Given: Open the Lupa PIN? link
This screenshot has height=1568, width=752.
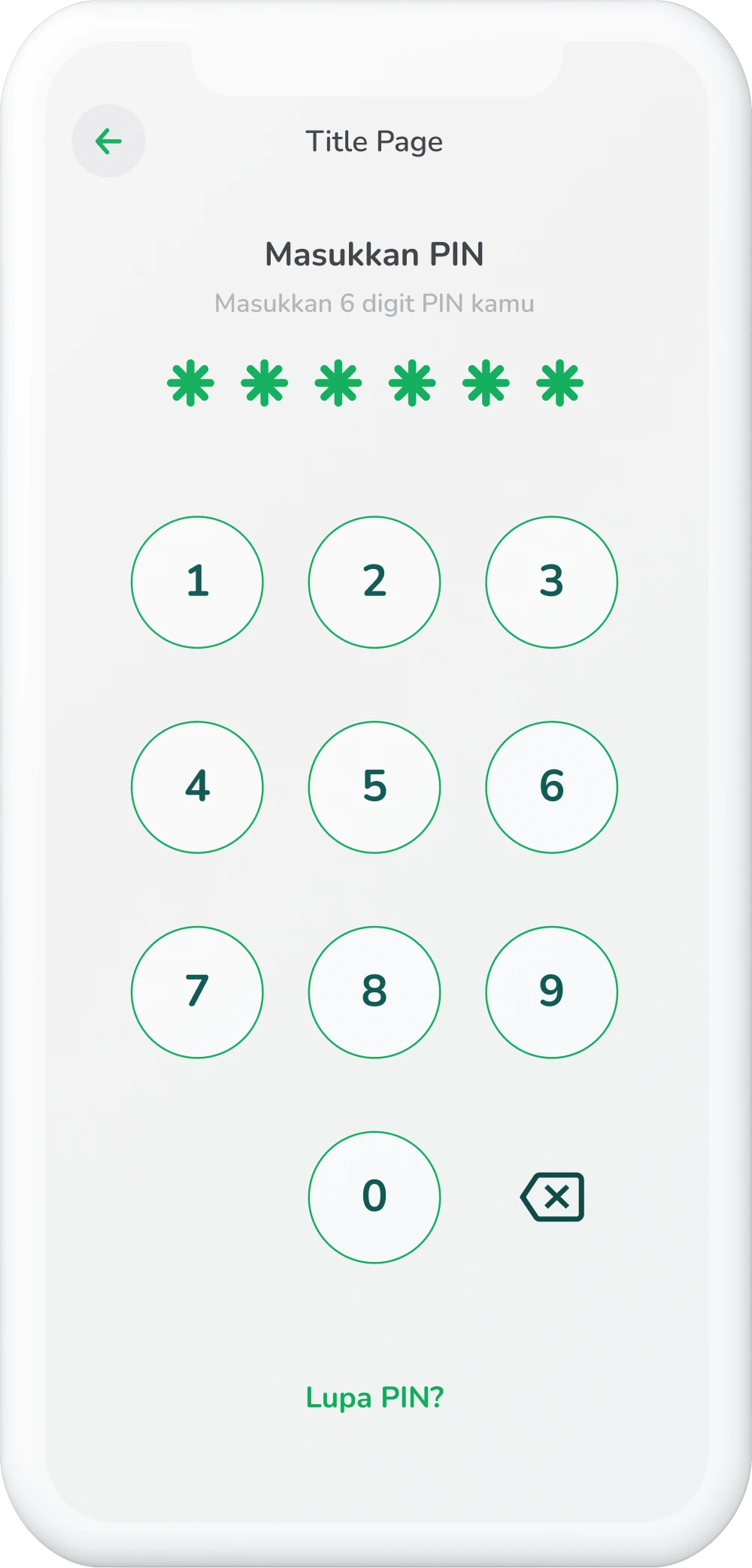Looking at the screenshot, I should coord(374,1398).
